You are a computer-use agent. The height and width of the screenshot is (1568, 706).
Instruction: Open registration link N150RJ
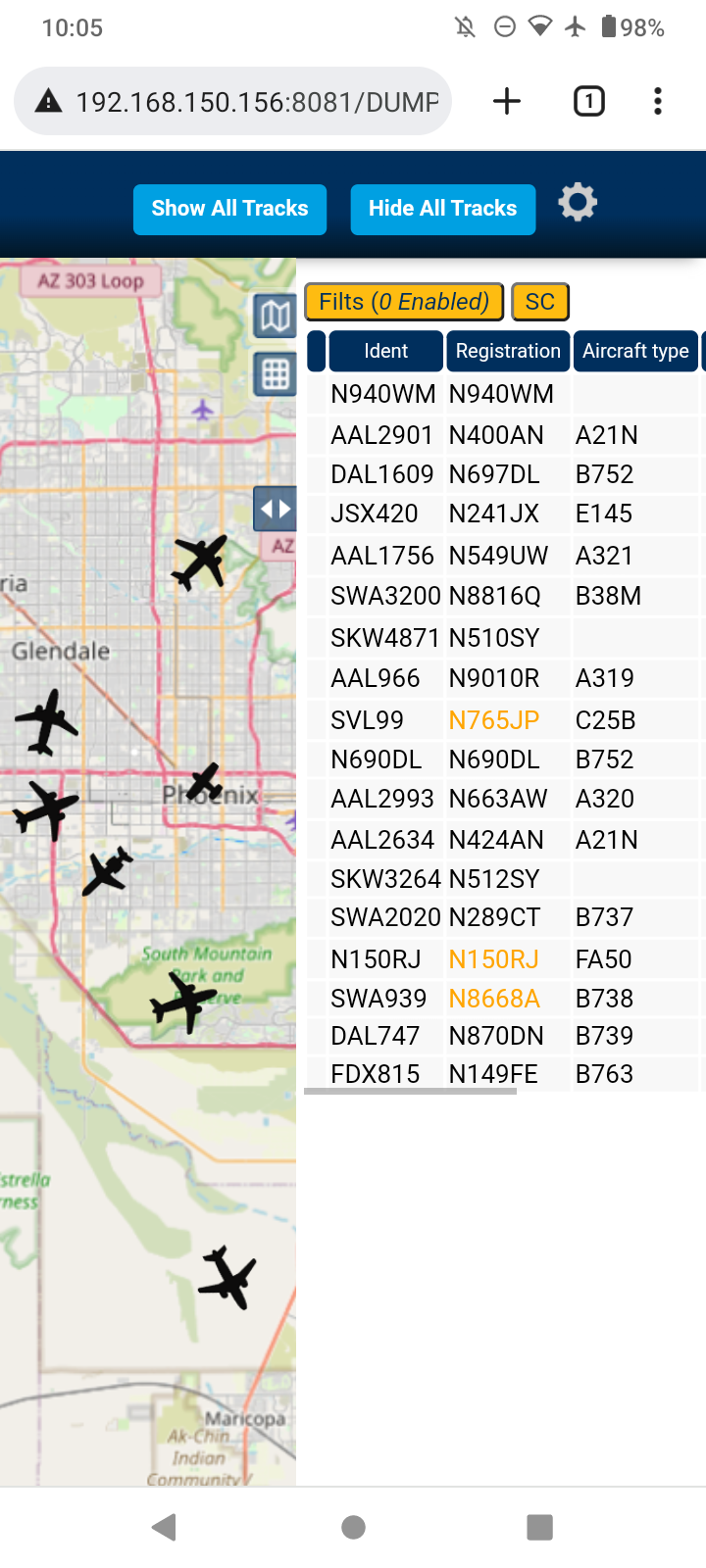[x=494, y=959]
